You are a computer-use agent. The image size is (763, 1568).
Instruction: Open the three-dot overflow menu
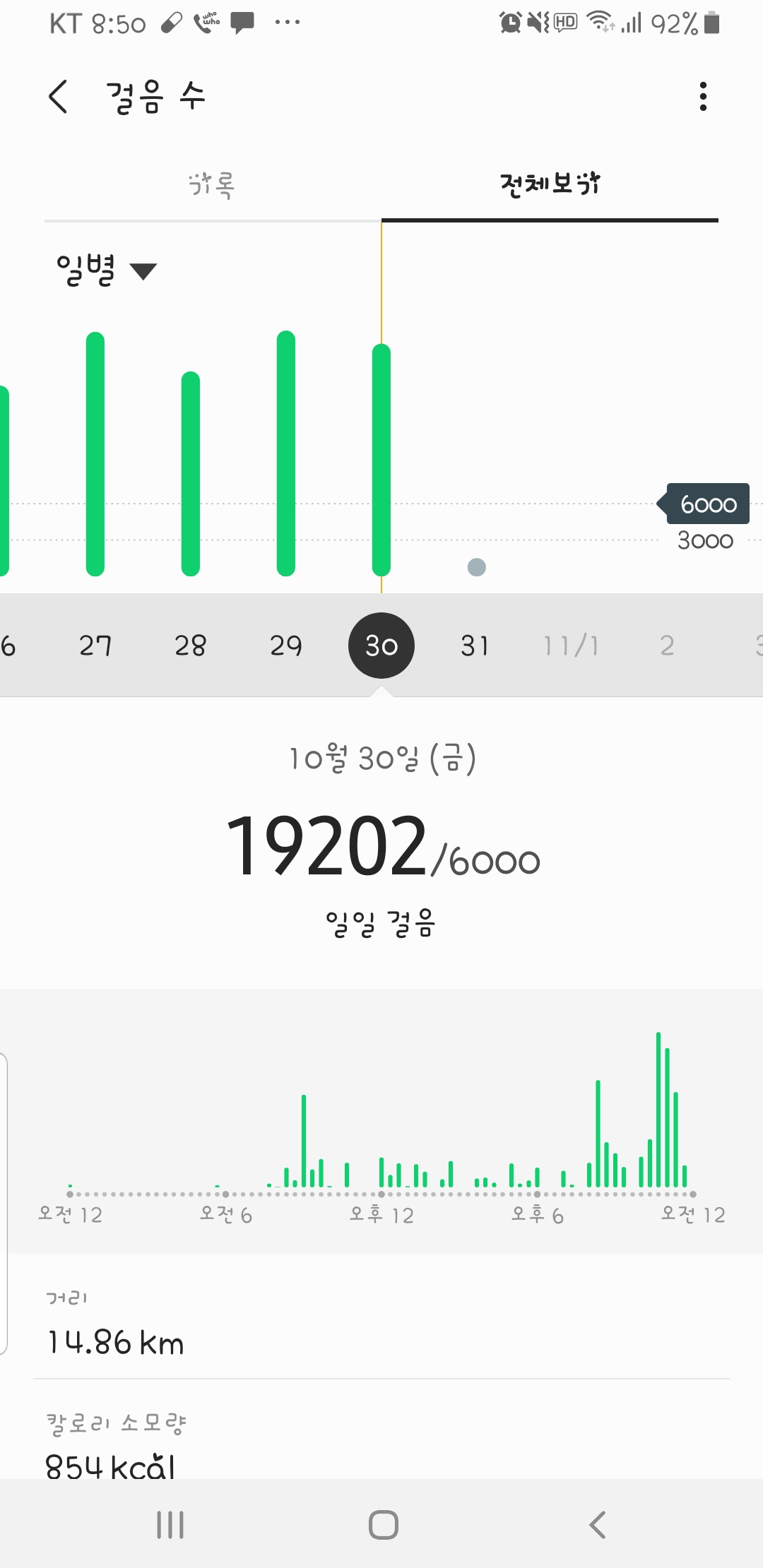point(702,96)
